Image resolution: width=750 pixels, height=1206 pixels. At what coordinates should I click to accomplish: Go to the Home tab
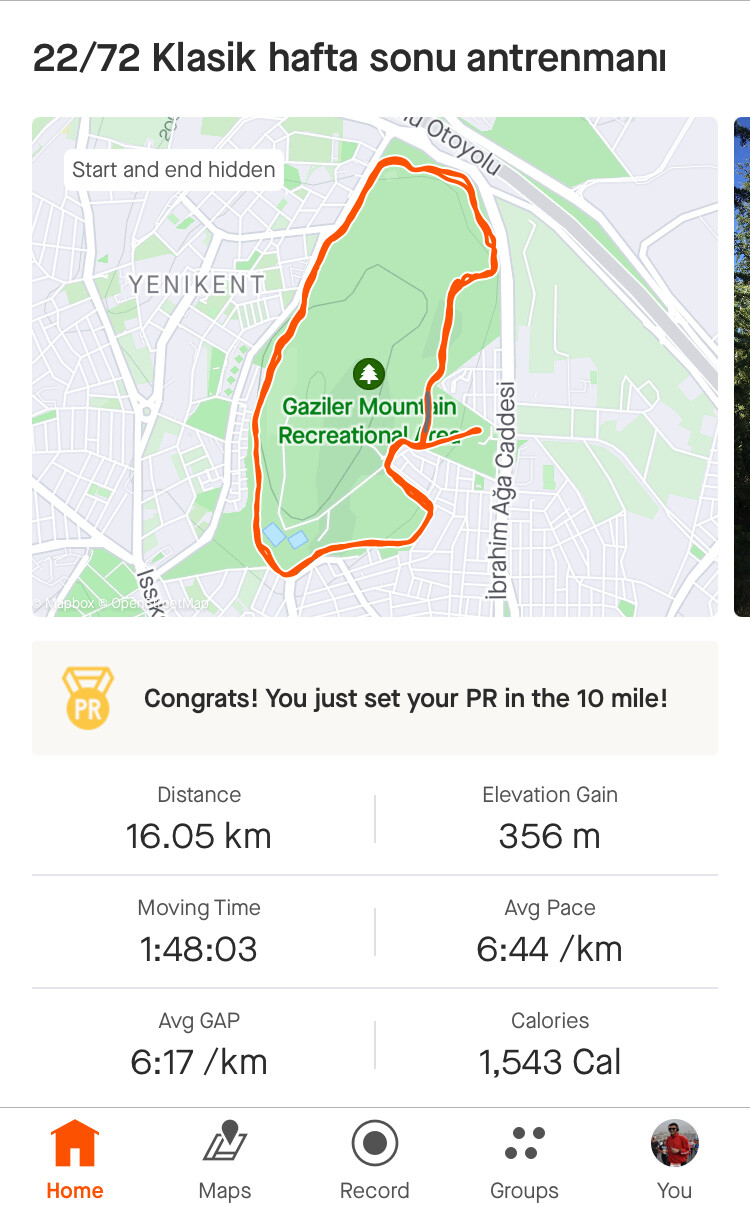(75, 1158)
